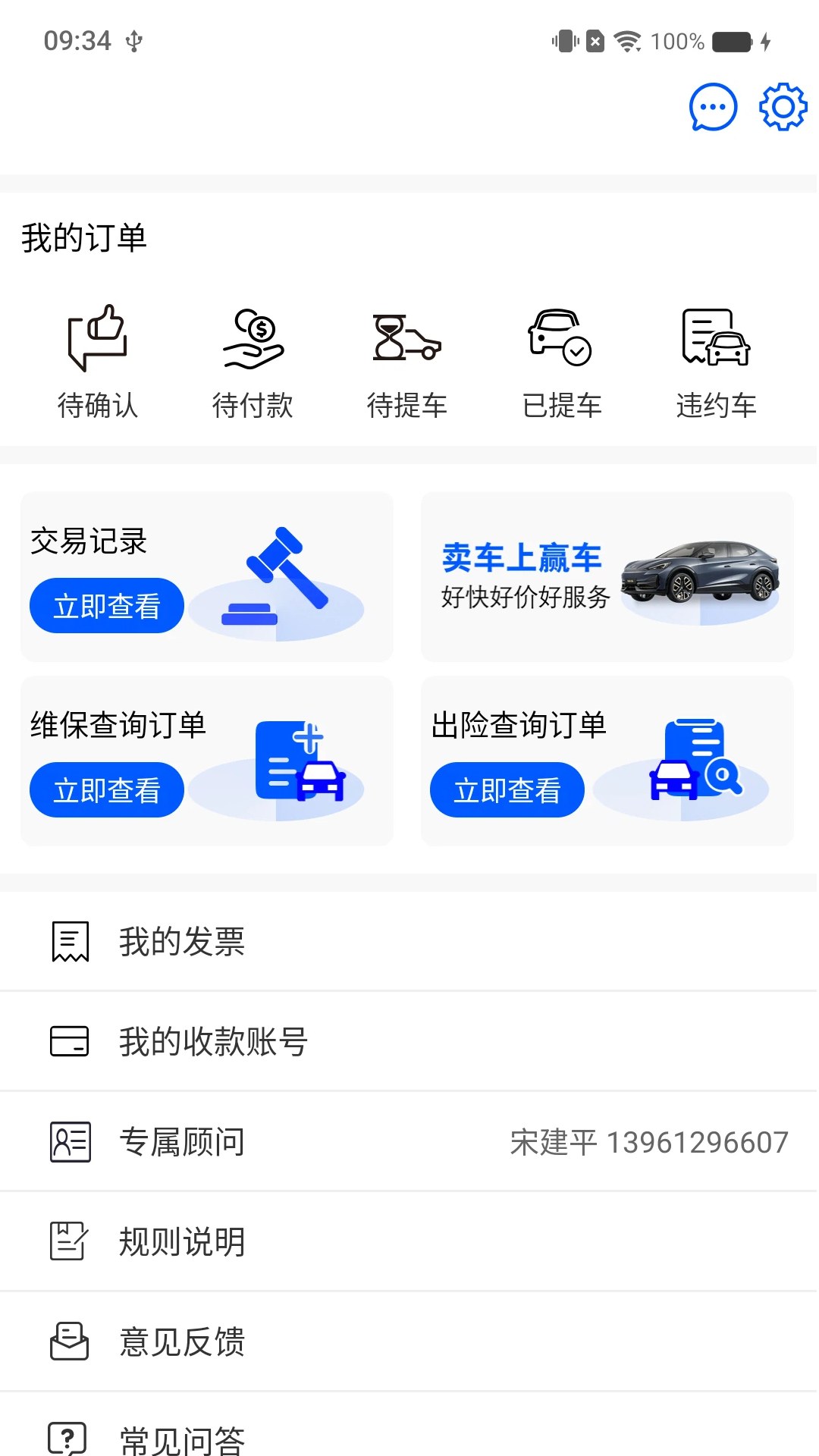The image size is (819, 1456).
Task: Tap 立即查看 under 维保查询订单
Action: click(x=106, y=789)
